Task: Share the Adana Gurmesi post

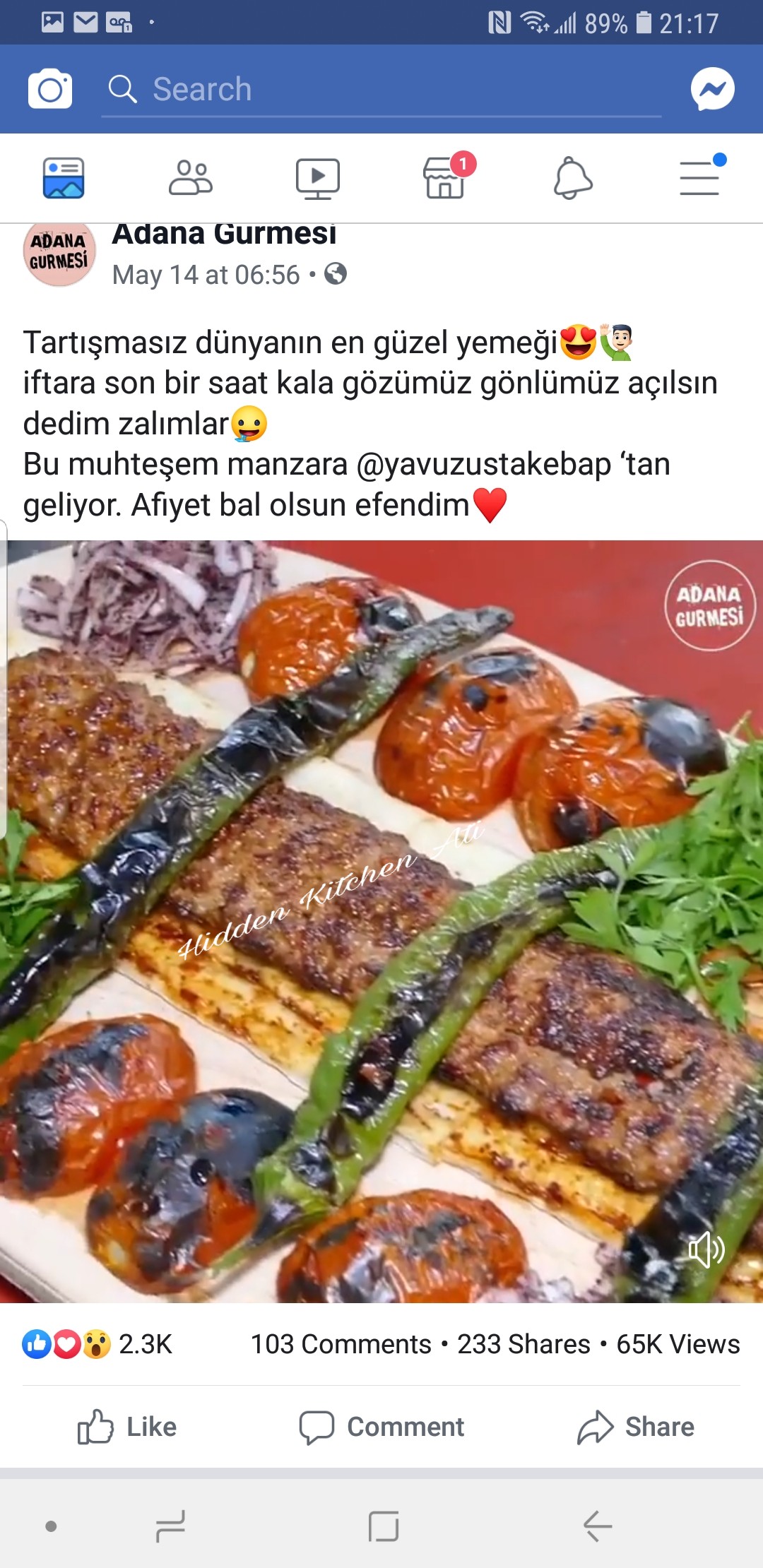Action: 636,1427
